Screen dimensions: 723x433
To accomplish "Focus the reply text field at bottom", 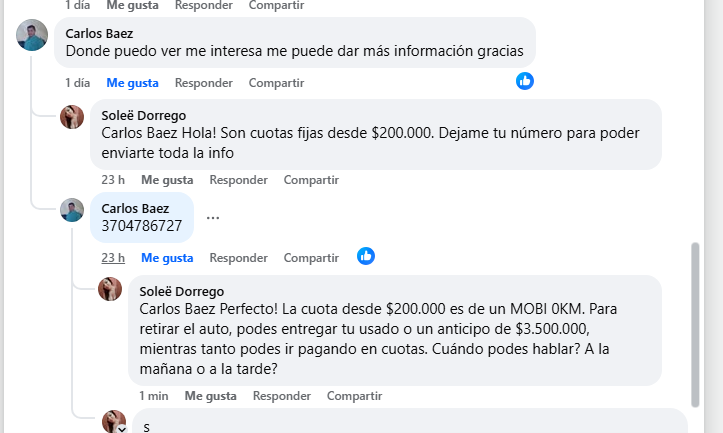I will pos(400,424).
